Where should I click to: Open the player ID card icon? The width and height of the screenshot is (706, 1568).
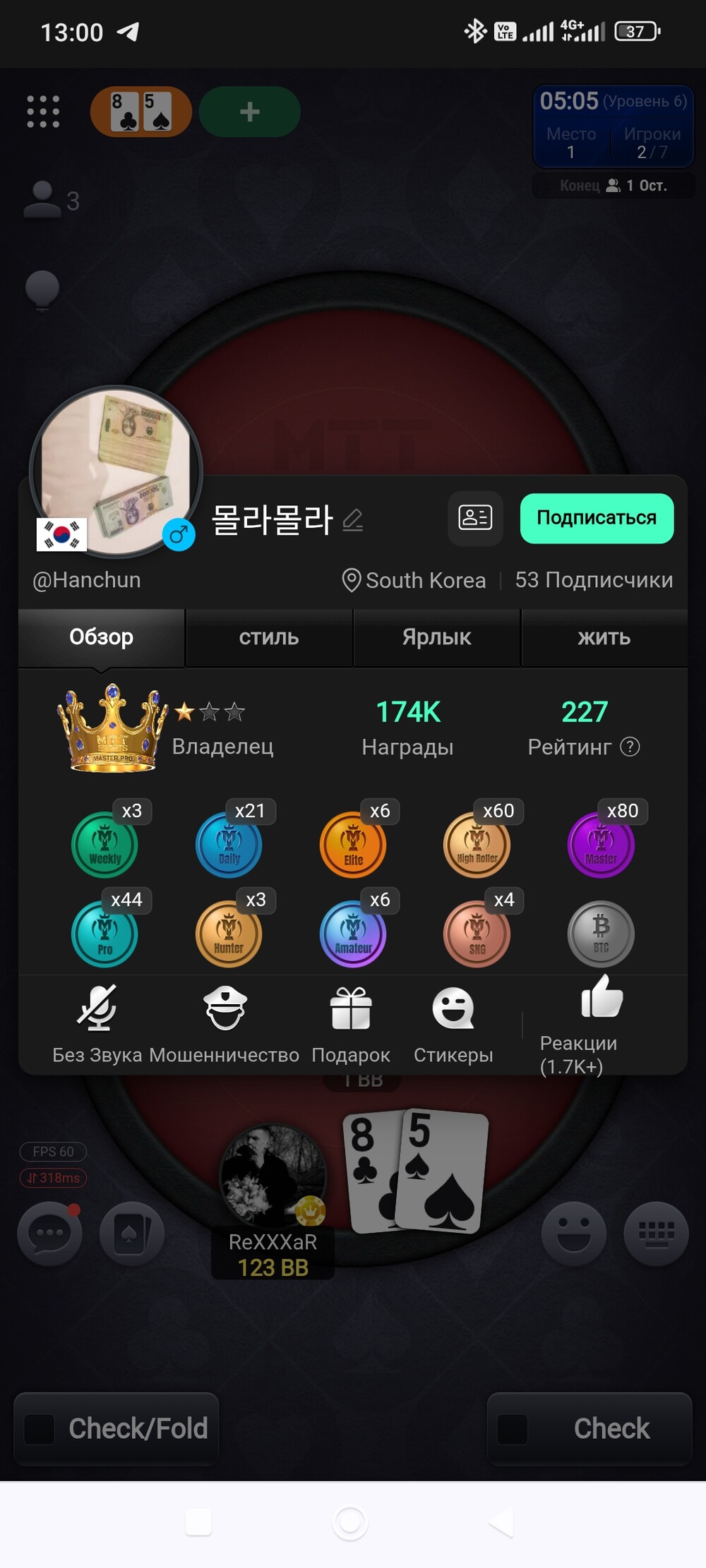pyautogui.click(x=475, y=518)
